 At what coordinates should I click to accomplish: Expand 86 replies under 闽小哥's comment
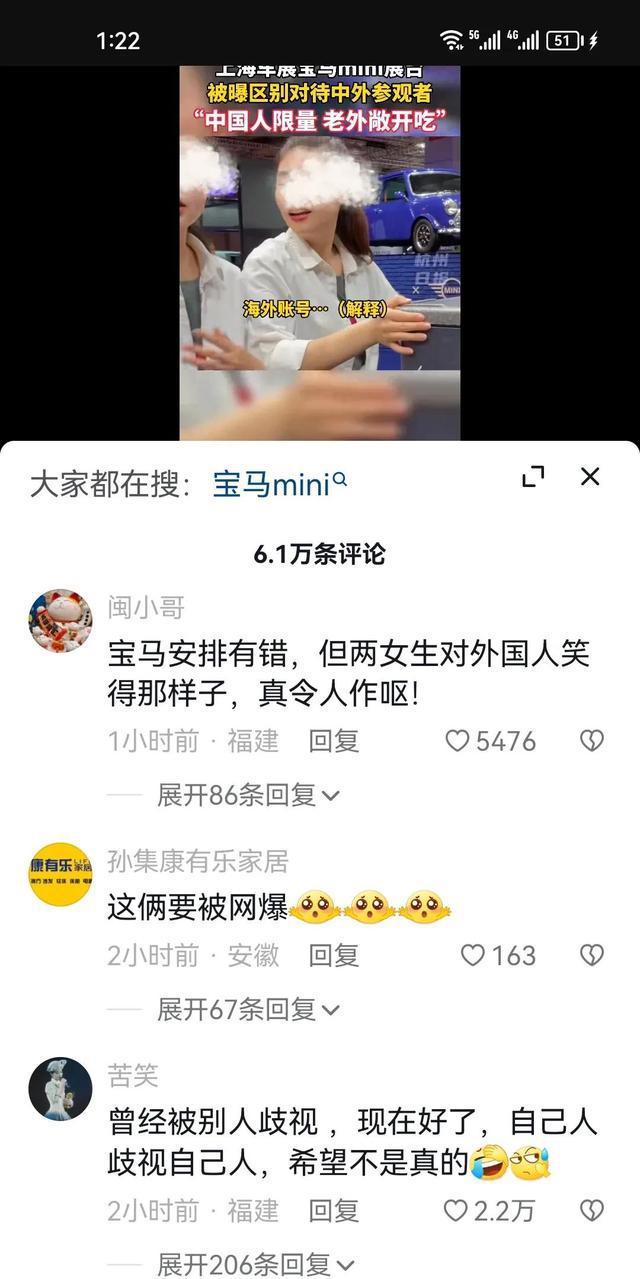[x=248, y=795]
